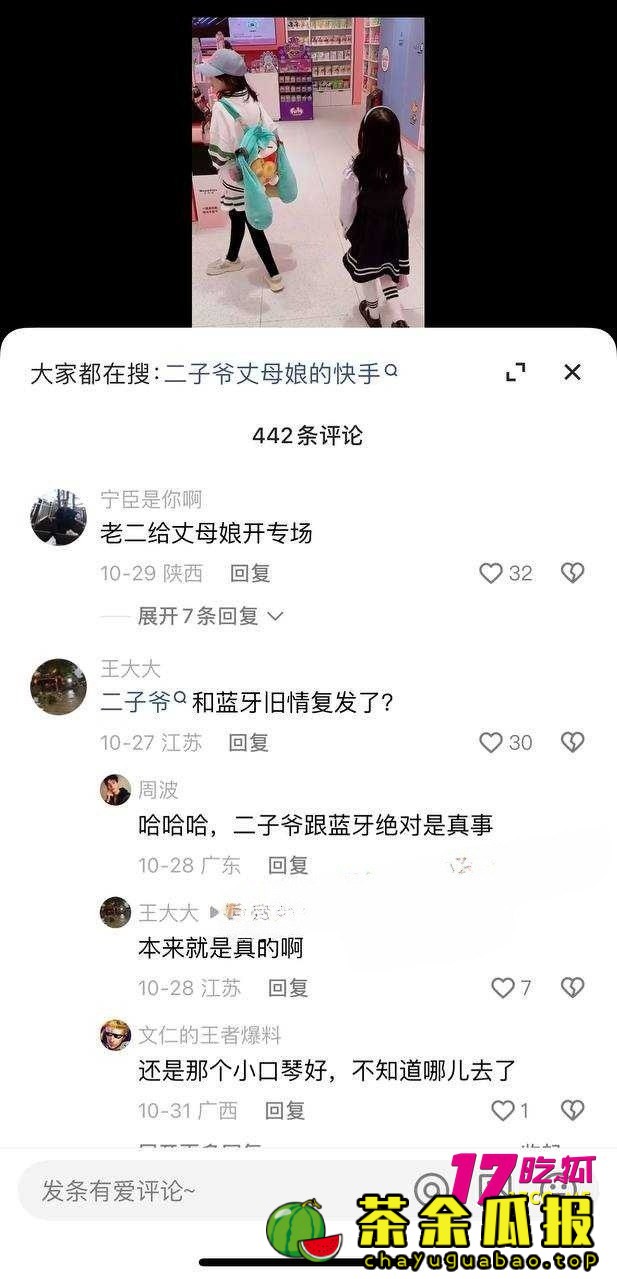Screen dimensions: 617x1279
Task: Like 文仁的王者爆料's comment
Action: tap(502, 1110)
